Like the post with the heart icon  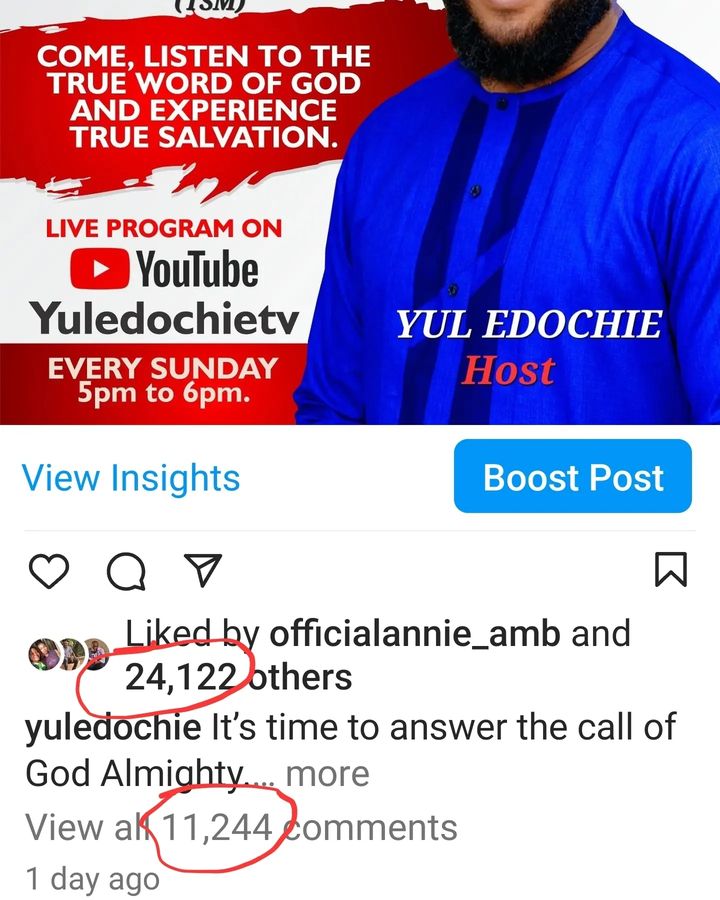(48, 571)
